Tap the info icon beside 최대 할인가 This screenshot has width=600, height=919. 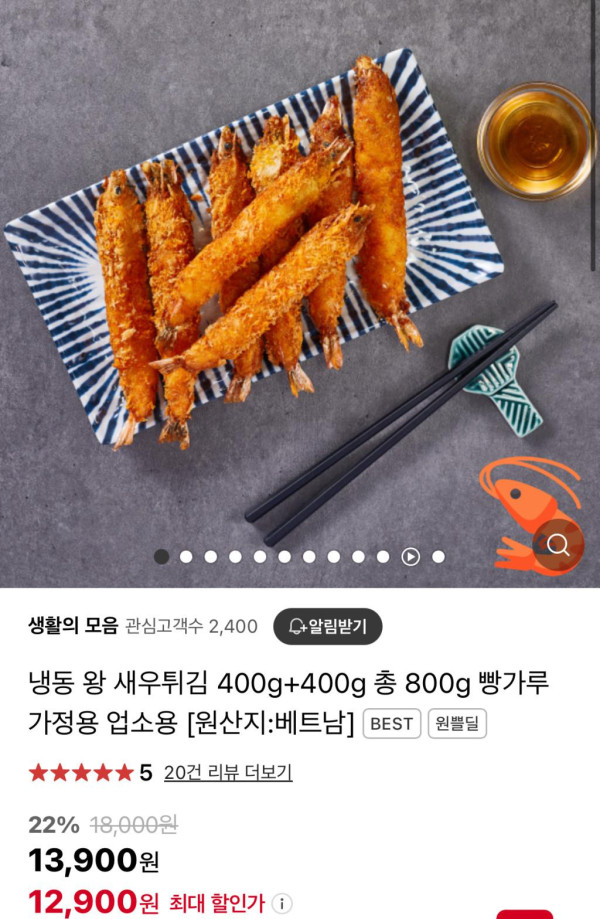[x=283, y=904]
